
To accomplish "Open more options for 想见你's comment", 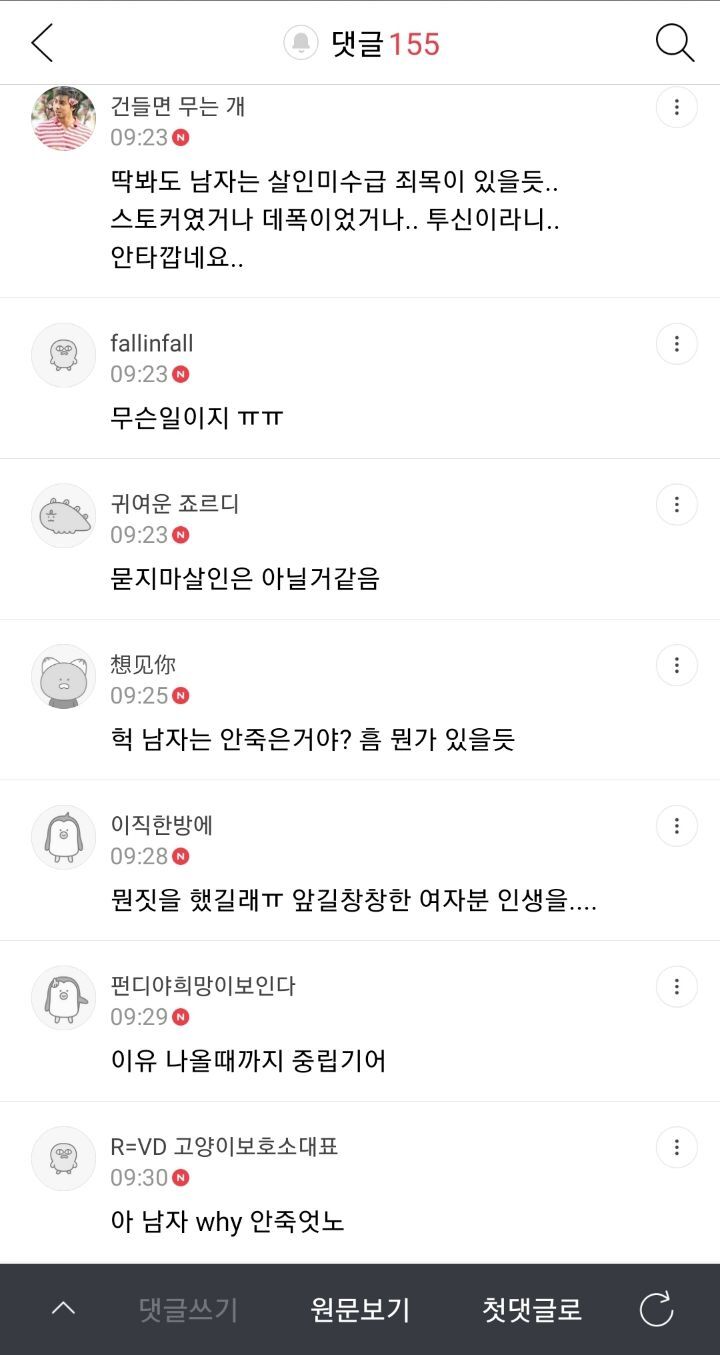I will pyautogui.click(x=677, y=665).
